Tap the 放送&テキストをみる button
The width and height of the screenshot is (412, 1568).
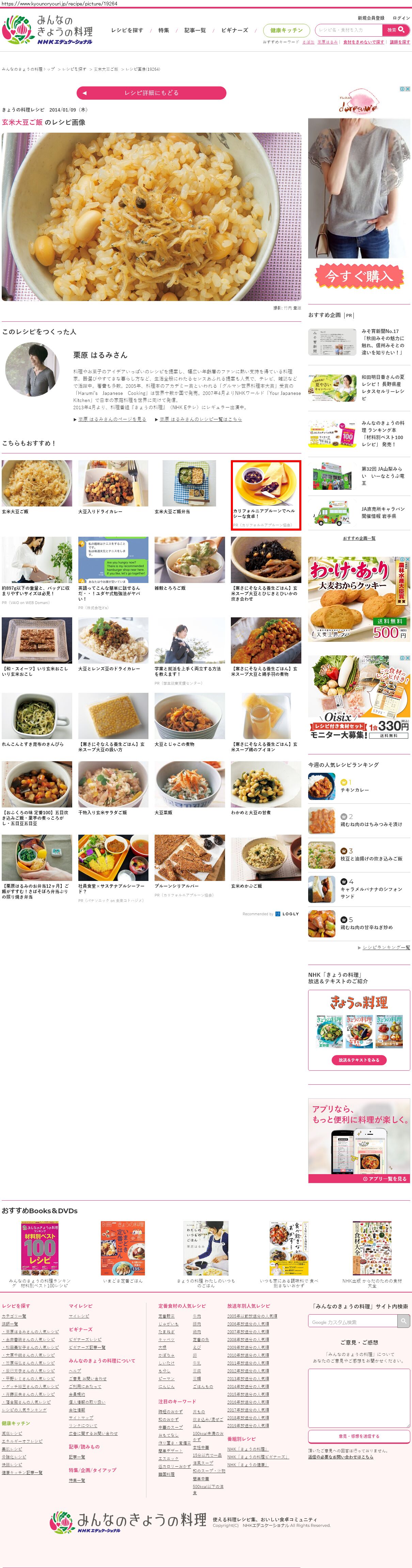coord(359,1060)
